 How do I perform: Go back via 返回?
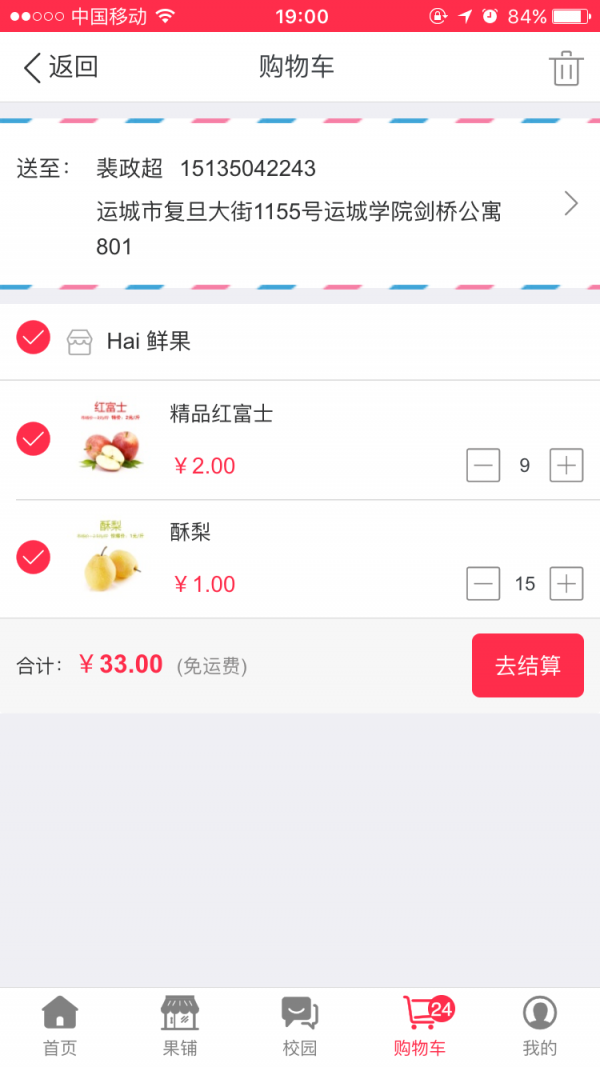coord(60,67)
